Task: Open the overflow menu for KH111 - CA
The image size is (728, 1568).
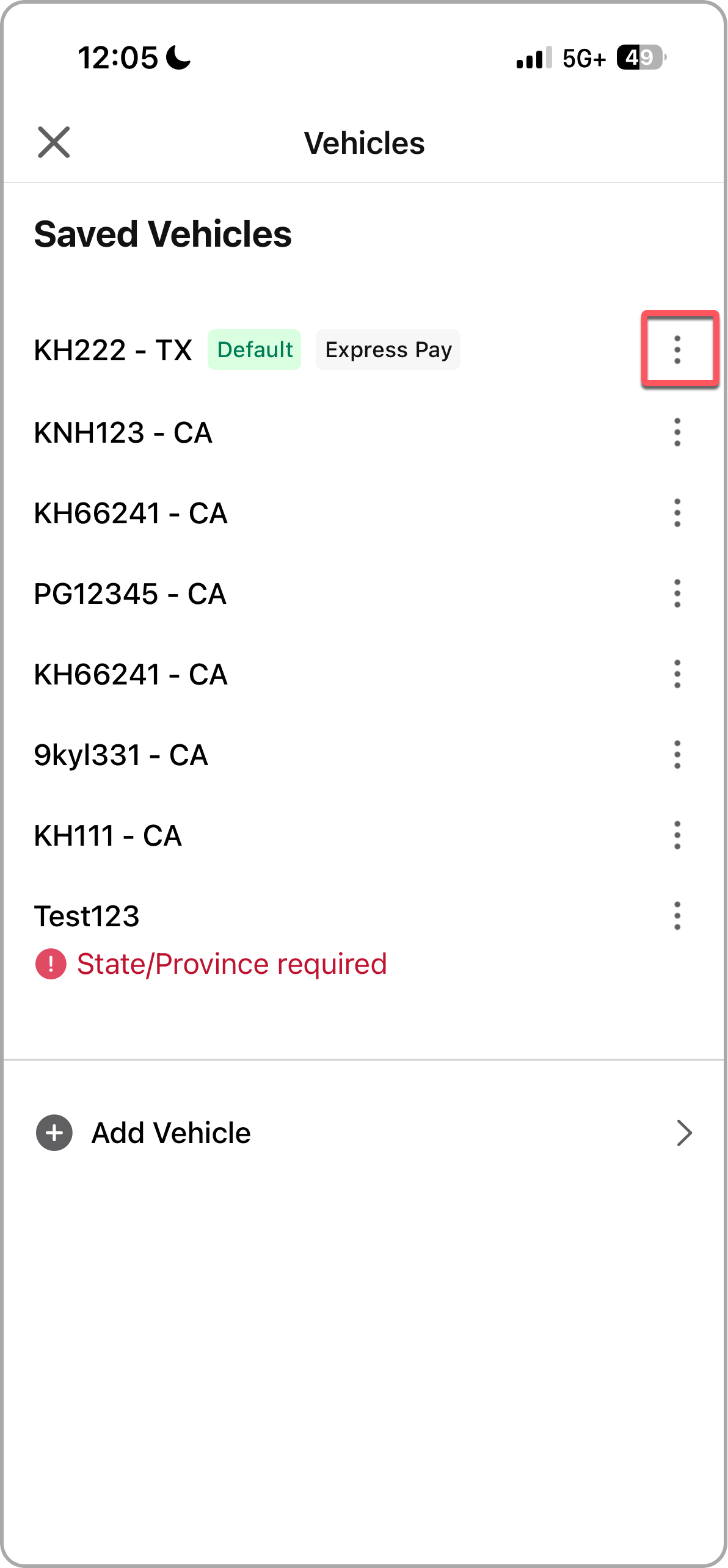Action: [x=677, y=835]
